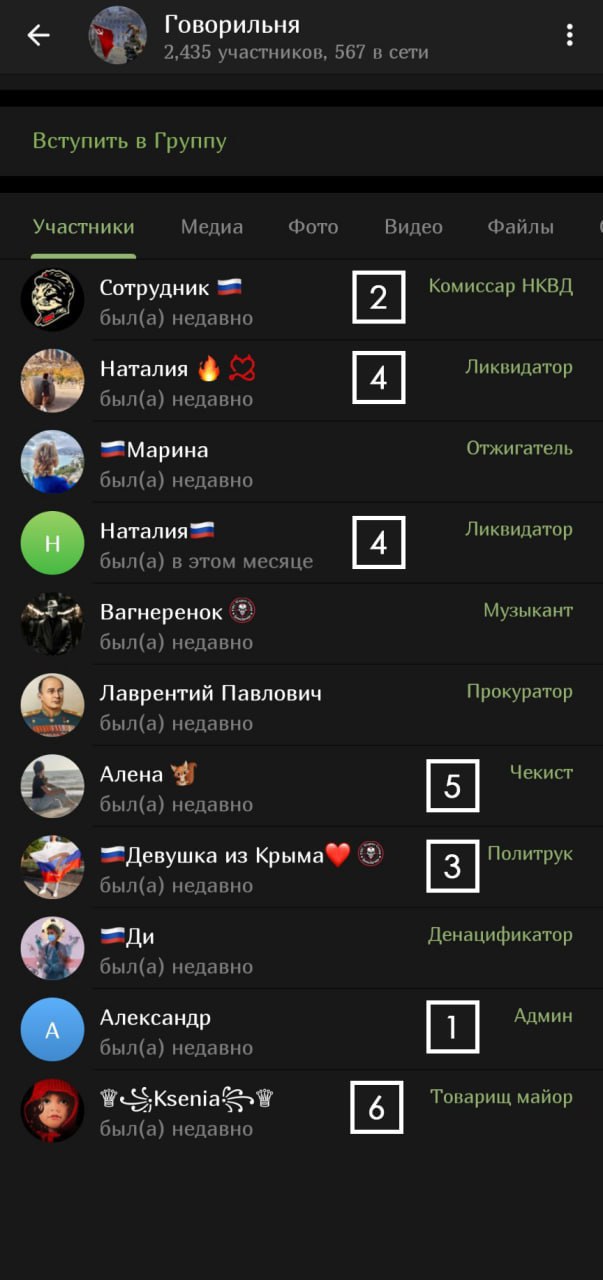Select the Видео tab
This screenshot has width=603, height=1280.
tap(413, 227)
